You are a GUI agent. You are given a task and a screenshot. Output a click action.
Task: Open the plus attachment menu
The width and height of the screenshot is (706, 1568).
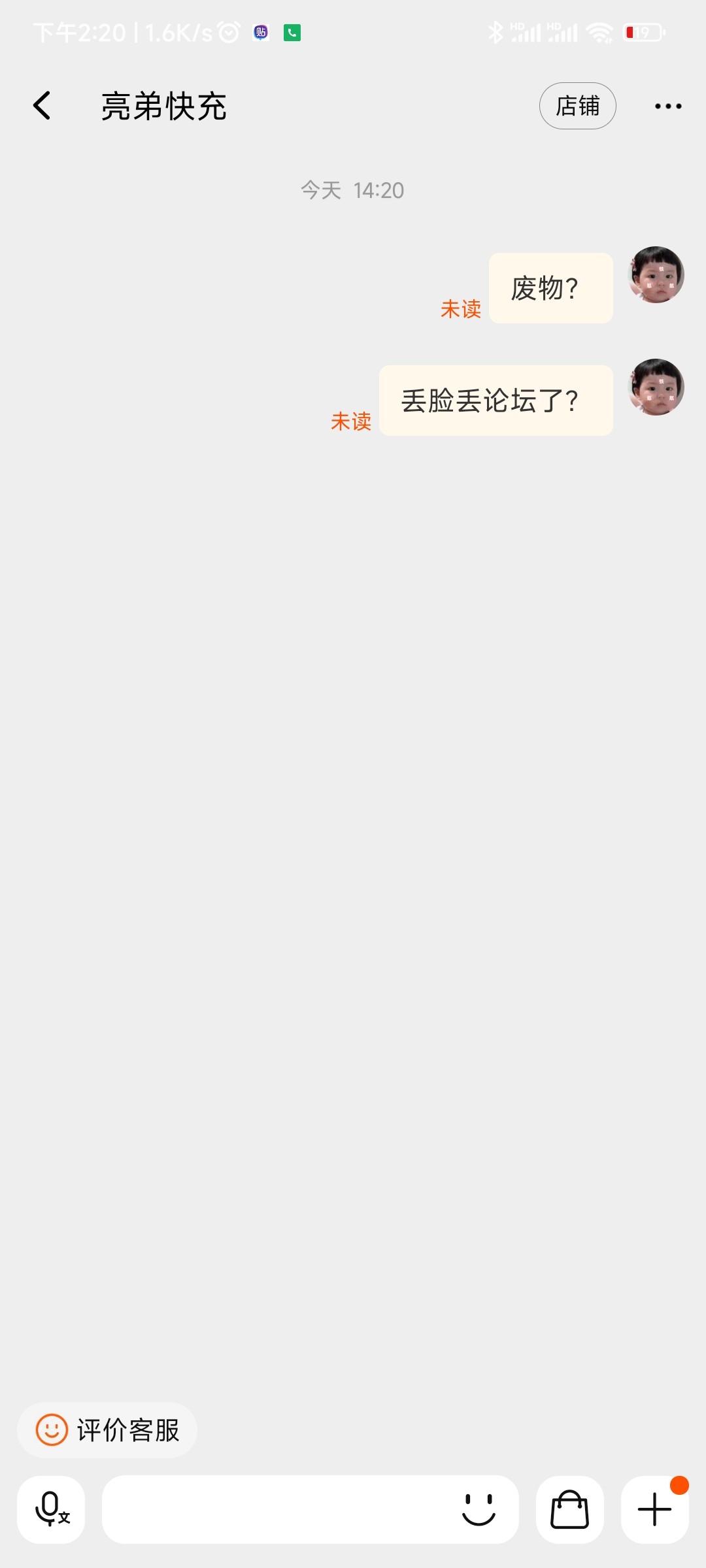[654, 1510]
